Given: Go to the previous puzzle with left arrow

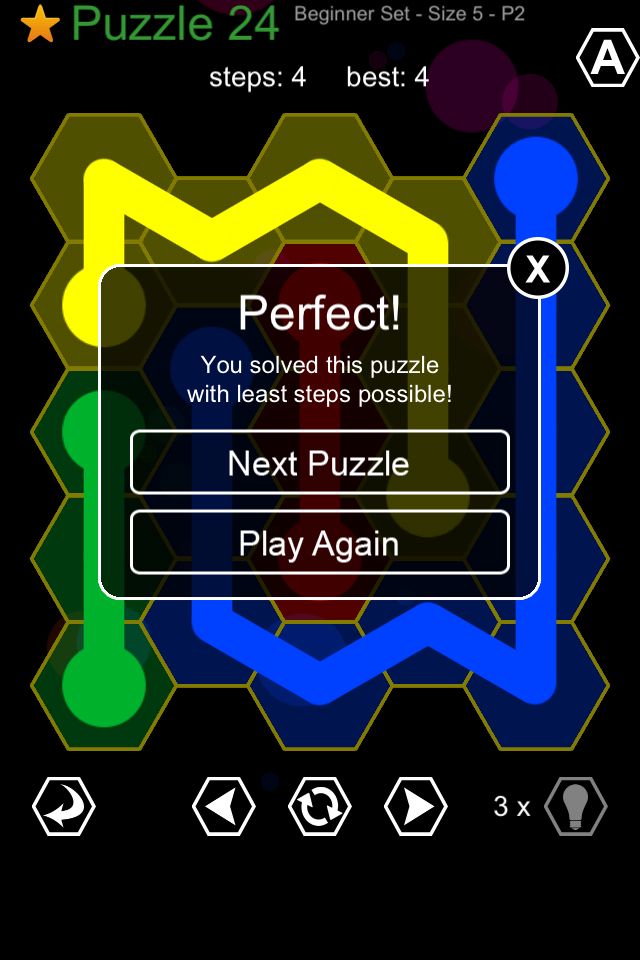Looking at the screenshot, I should [223, 806].
